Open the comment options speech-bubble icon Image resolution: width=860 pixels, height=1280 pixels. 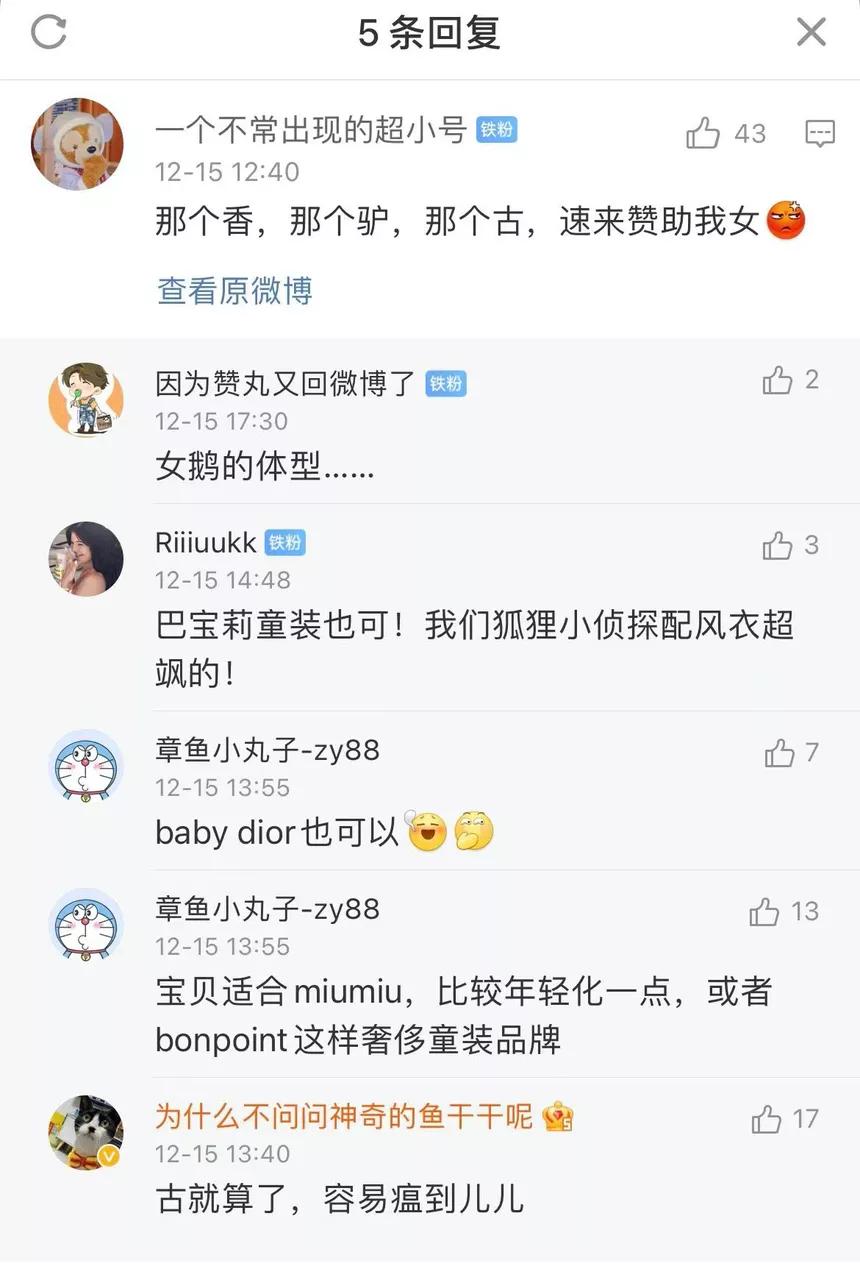click(x=820, y=133)
